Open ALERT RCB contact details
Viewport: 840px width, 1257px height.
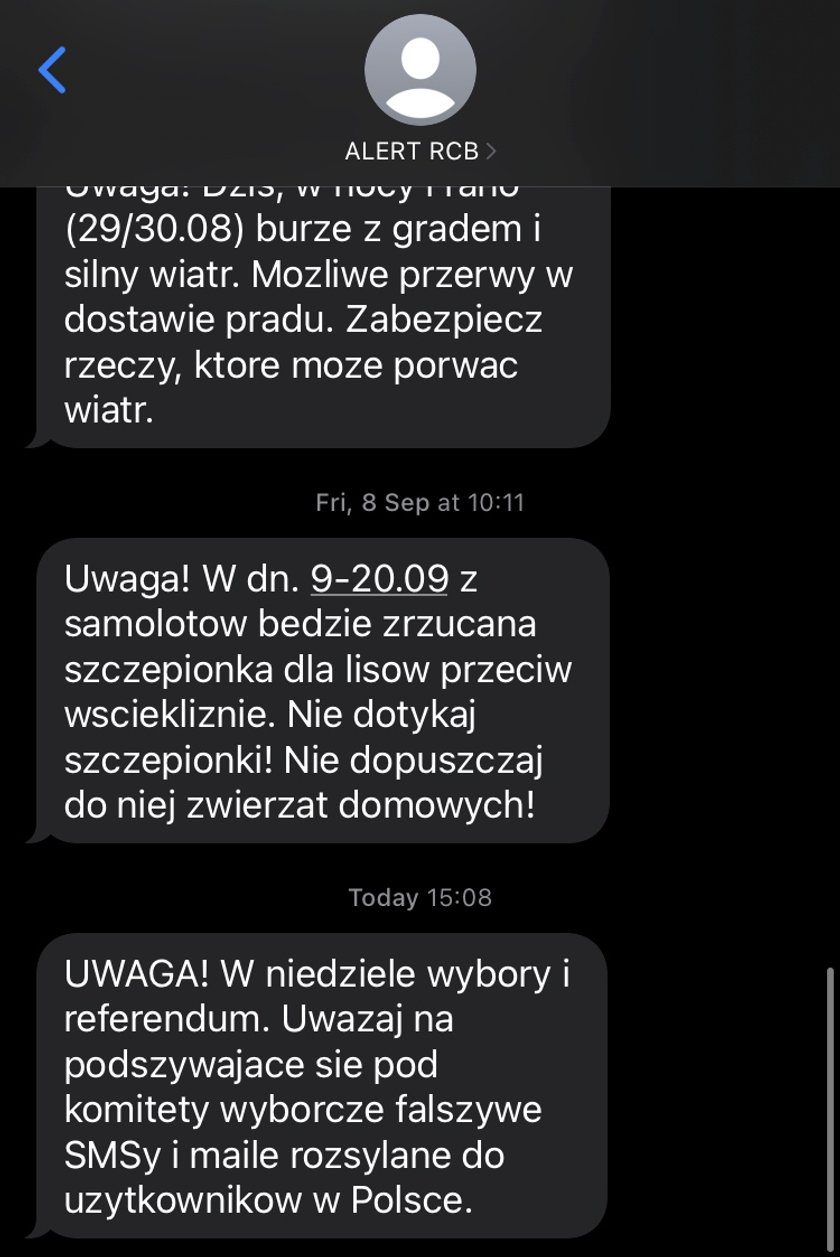(x=420, y=151)
